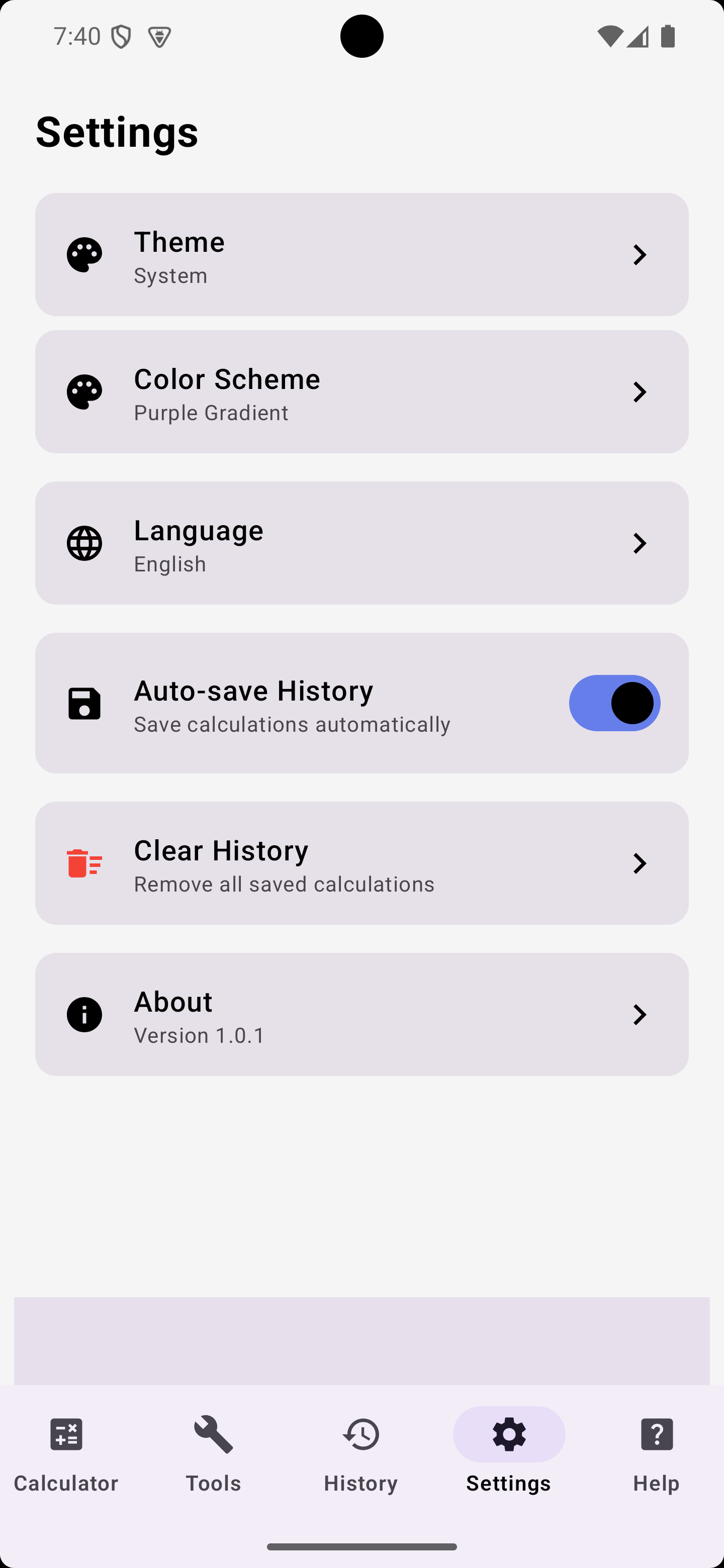724x1568 pixels.
Task: Open Clear History to remove saved calculations
Action: 361,862
